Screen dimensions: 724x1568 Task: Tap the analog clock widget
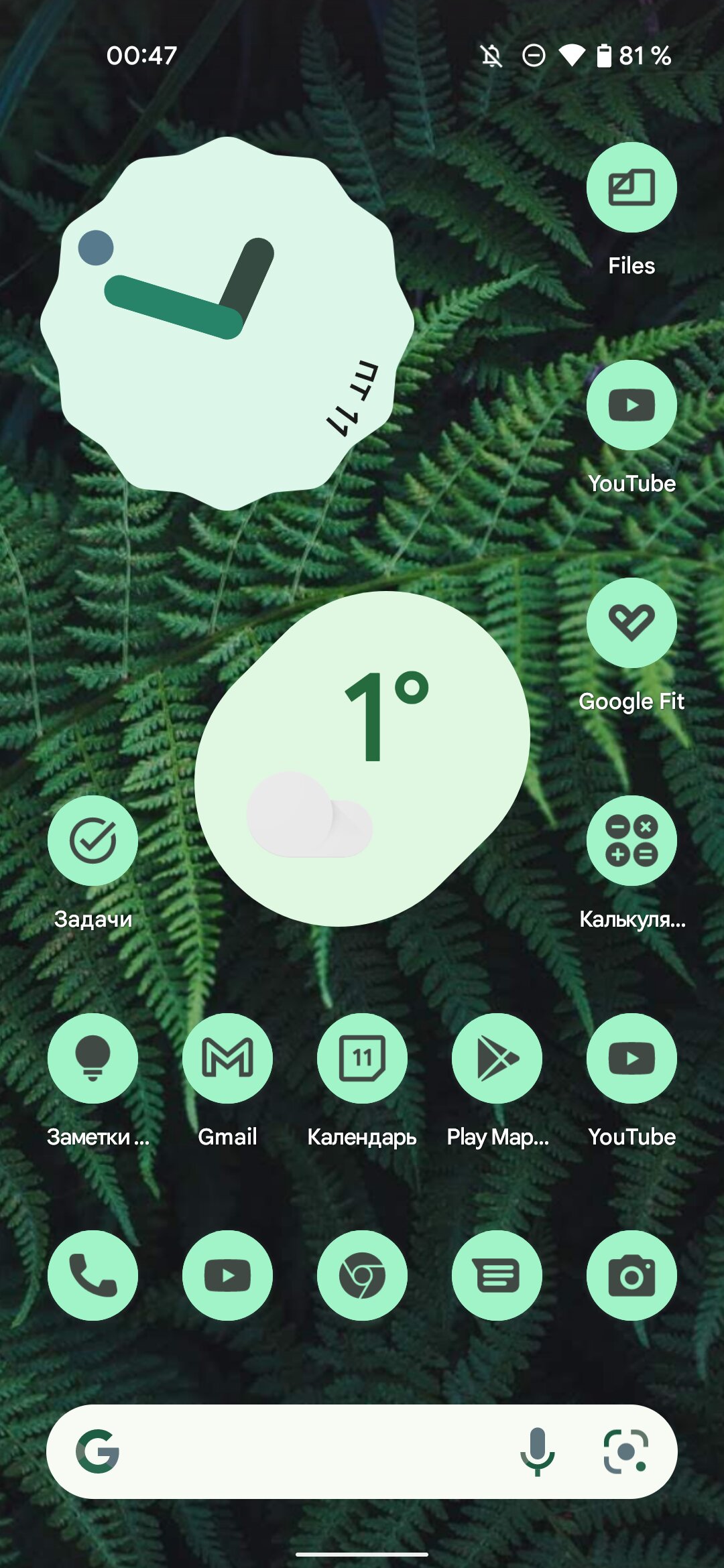point(227,324)
